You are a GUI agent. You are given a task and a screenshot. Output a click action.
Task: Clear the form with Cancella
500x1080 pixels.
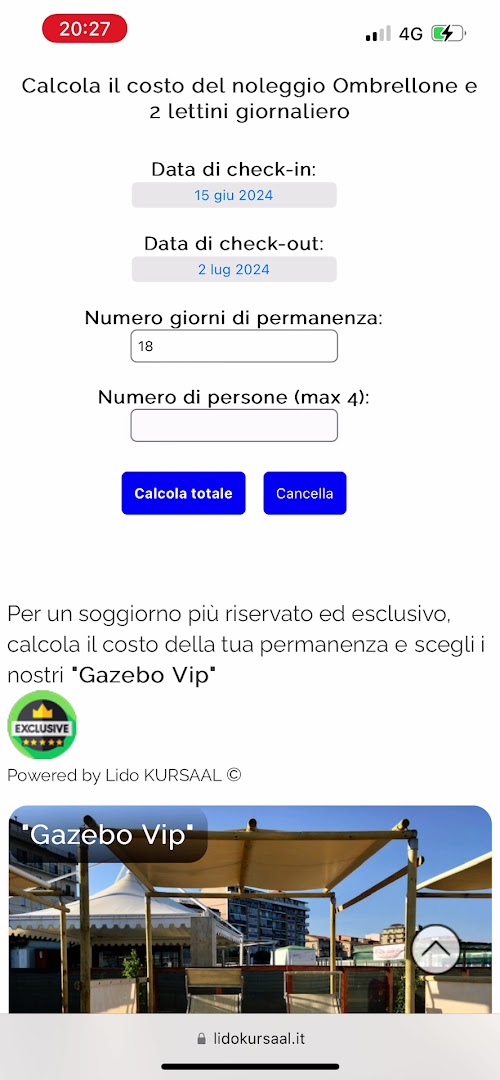(304, 493)
